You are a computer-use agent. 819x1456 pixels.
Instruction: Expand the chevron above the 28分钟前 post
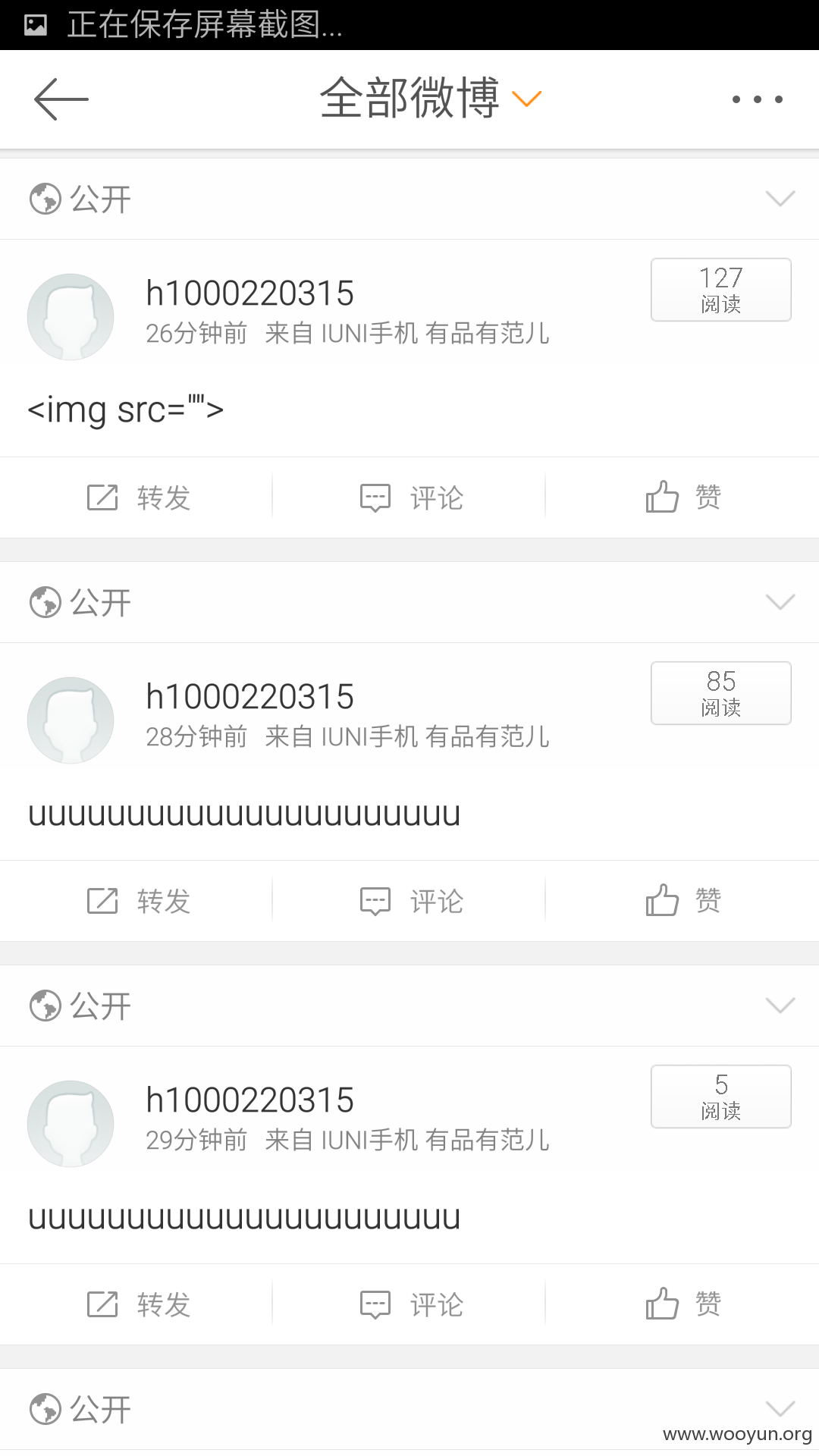click(x=780, y=602)
